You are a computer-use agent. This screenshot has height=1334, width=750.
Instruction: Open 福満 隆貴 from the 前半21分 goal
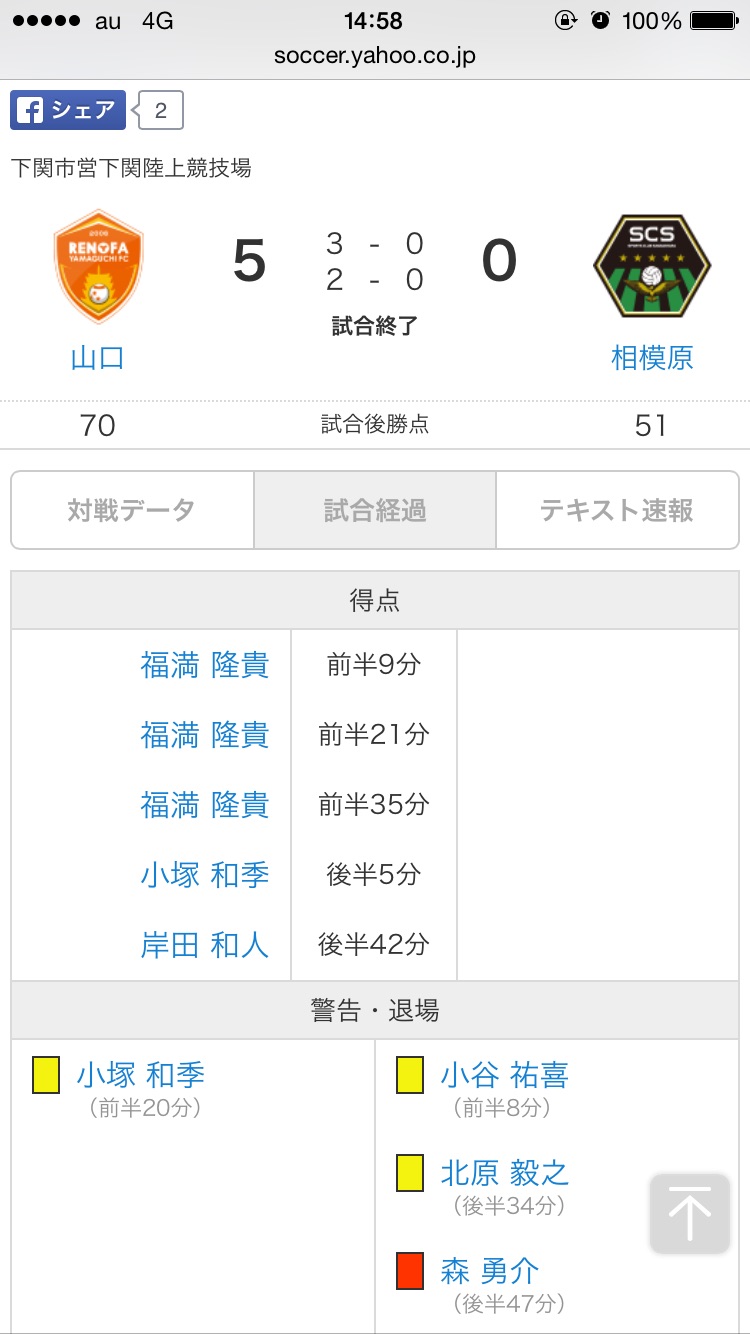tap(205, 735)
